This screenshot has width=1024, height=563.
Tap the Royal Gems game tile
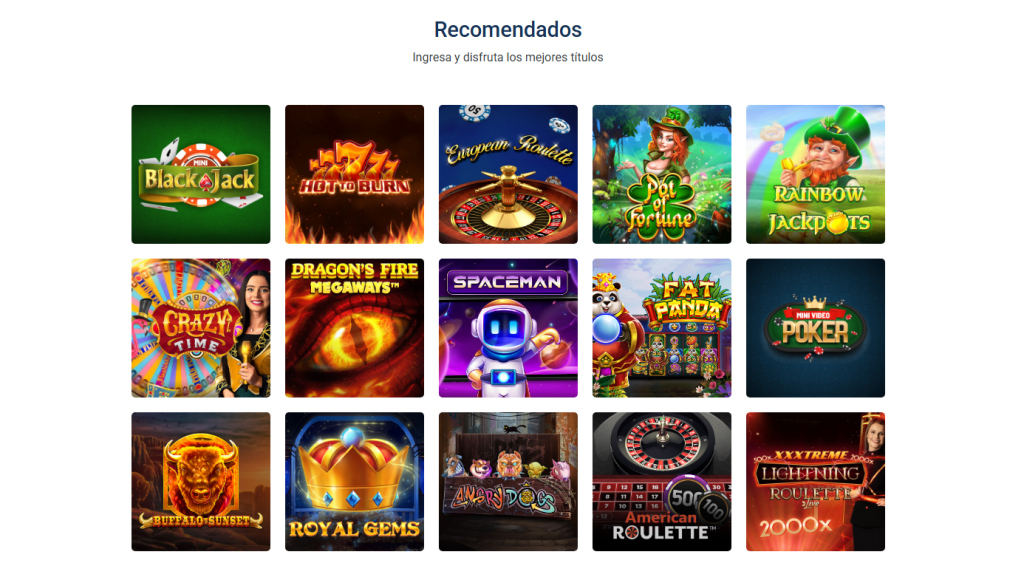(354, 481)
